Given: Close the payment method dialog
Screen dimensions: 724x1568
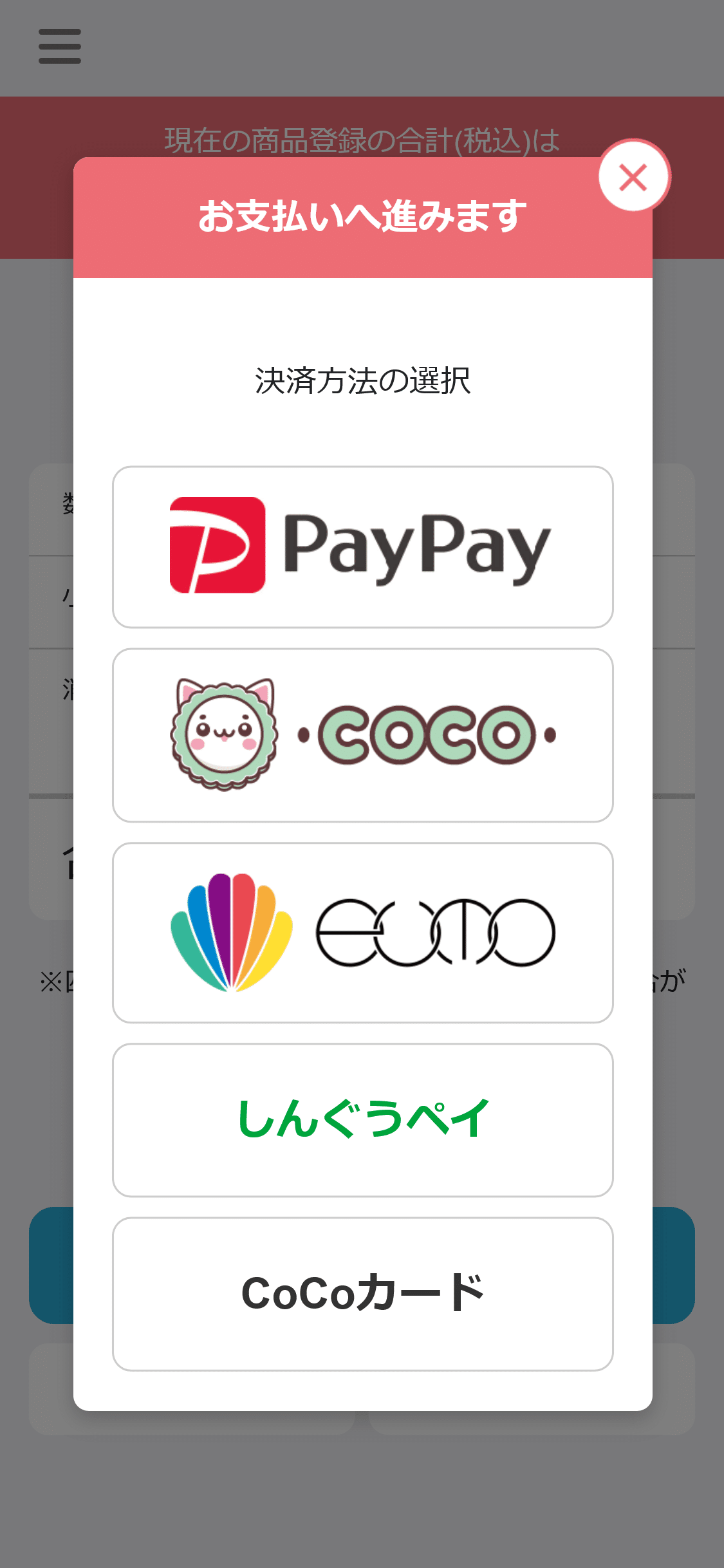Looking at the screenshot, I should coord(633,177).
